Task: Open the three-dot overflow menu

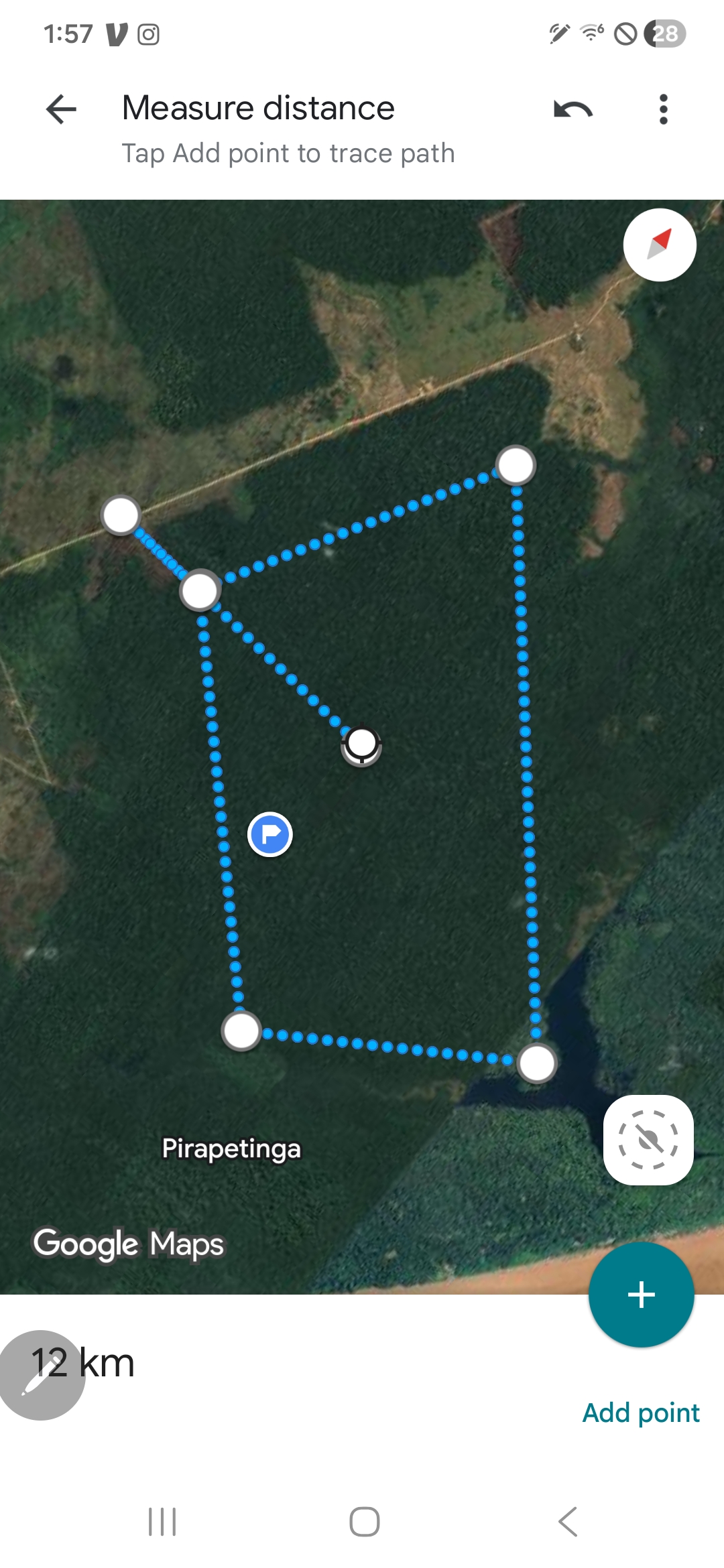Action: point(663,109)
